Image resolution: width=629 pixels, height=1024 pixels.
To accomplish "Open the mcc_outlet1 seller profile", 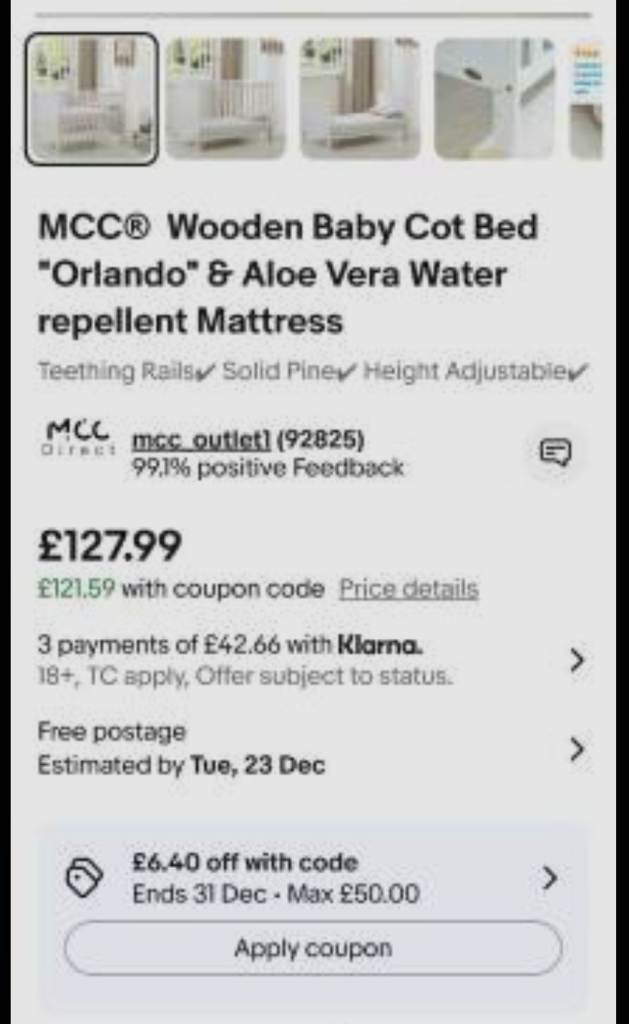I will pyautogui.click(x=201, y=440).
